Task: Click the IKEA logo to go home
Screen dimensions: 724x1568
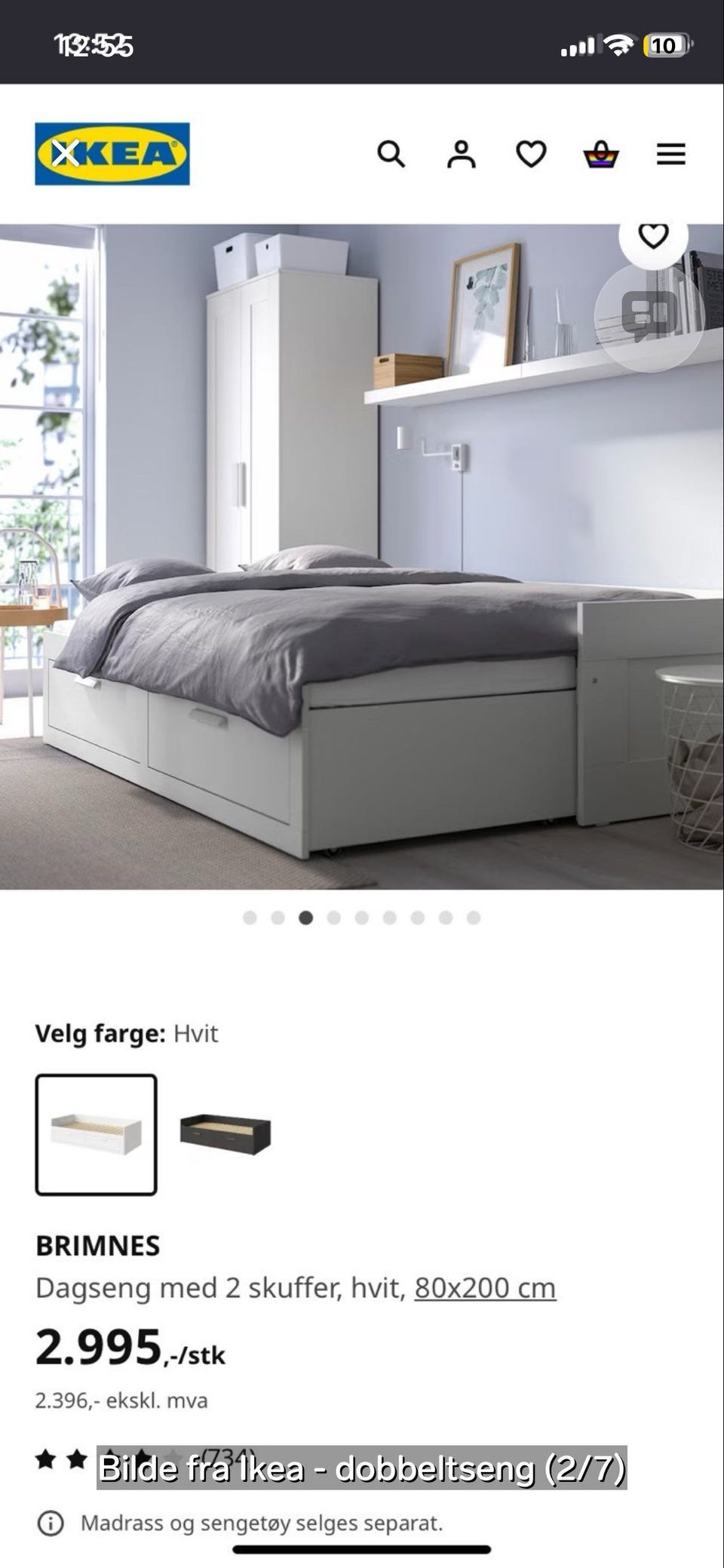Action: click(112, 153)
